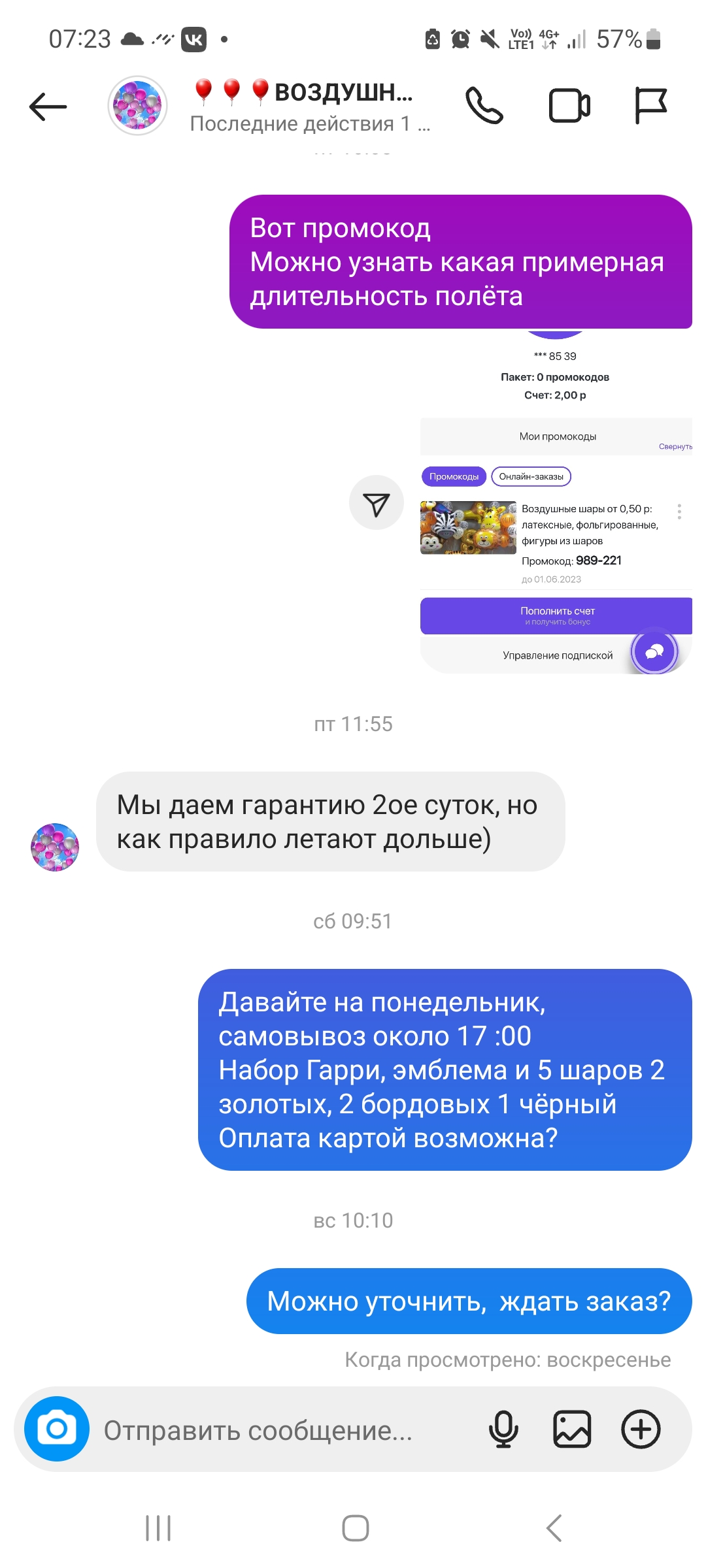The height and width of the screenshot is (1568, 706).
Task: Tap the flag icon in header
Action: pyautogui.click(x=650, y=106)
